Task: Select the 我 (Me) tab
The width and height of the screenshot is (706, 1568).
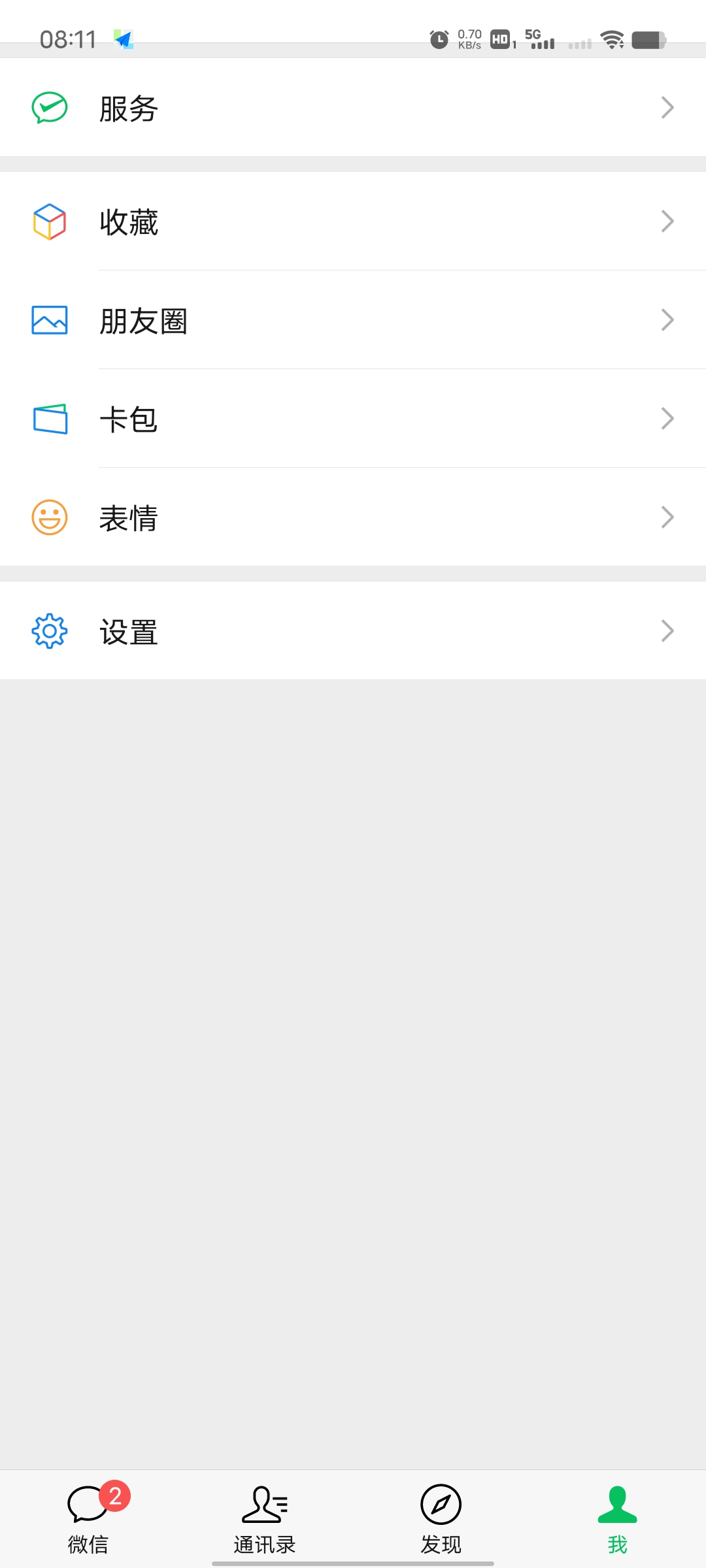Action: [617, 1518]
